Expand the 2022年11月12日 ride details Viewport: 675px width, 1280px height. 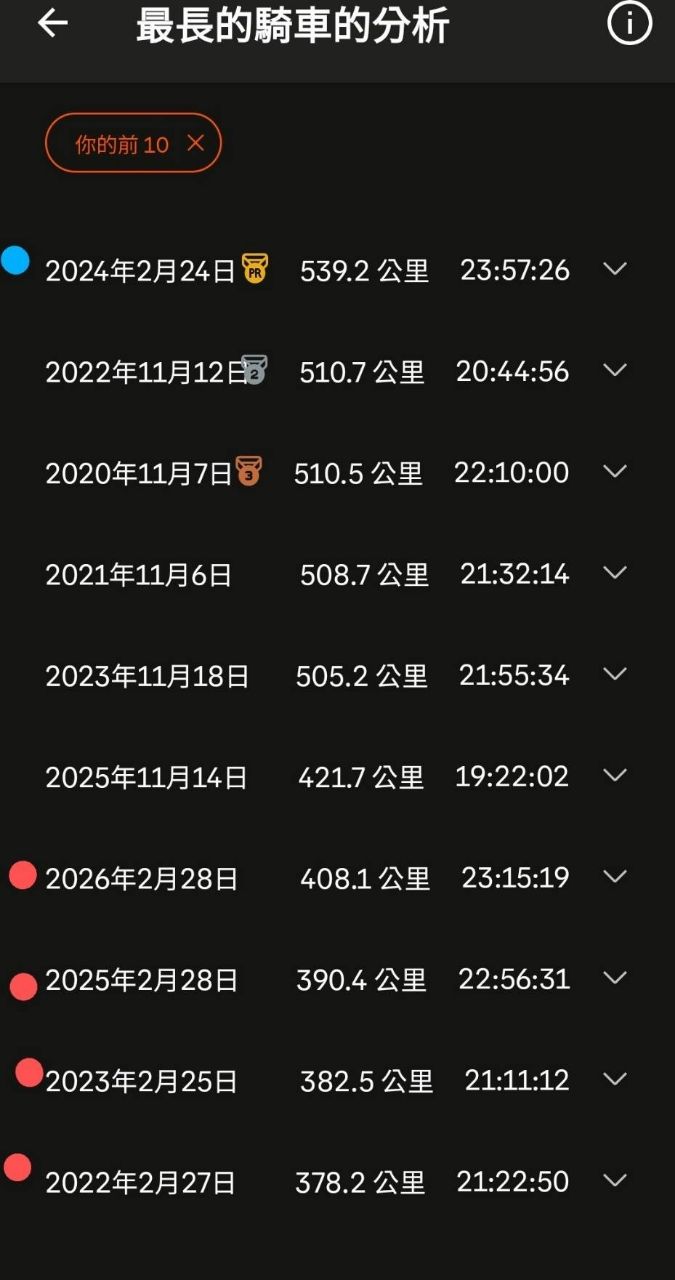click(x=615, y=370)
